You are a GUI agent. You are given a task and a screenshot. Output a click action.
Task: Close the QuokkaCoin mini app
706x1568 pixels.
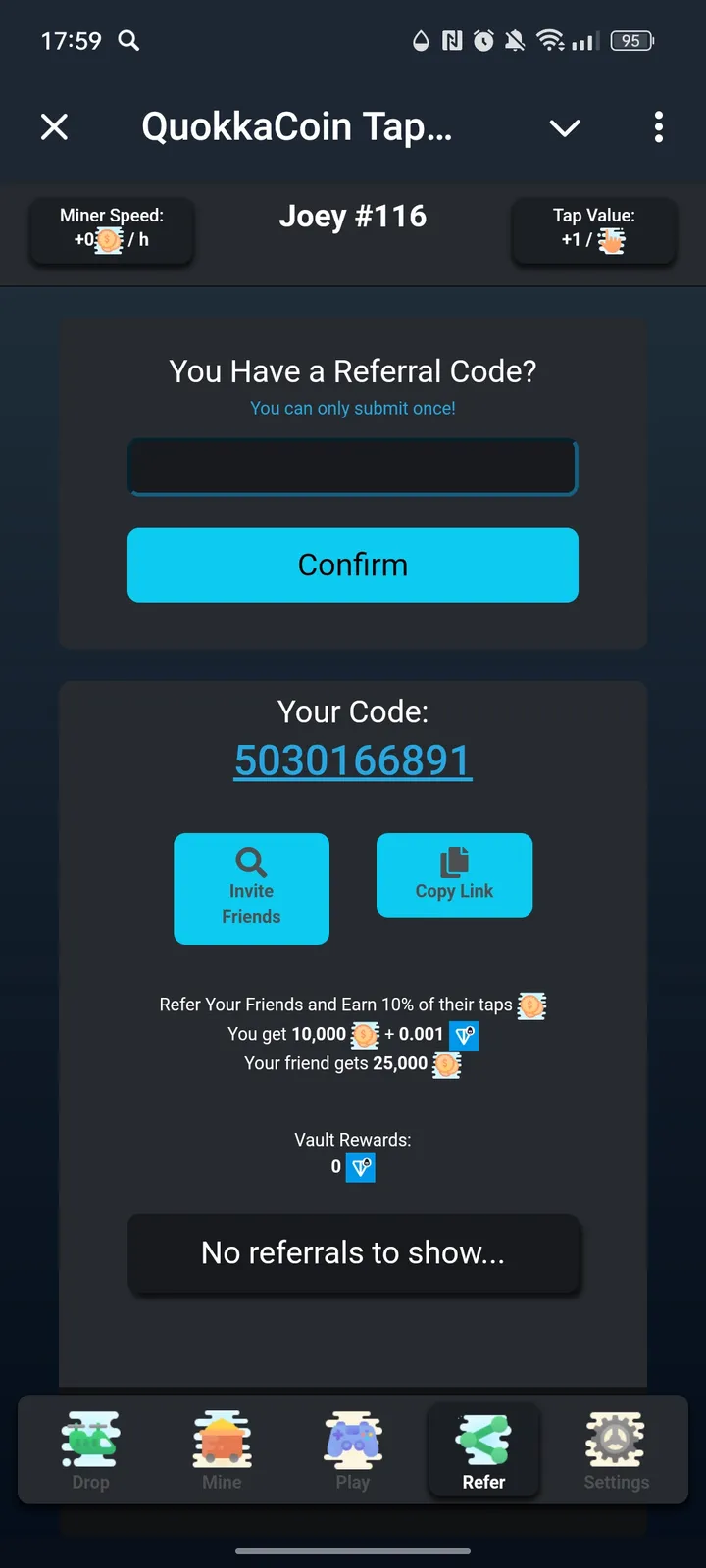point(55,126)
